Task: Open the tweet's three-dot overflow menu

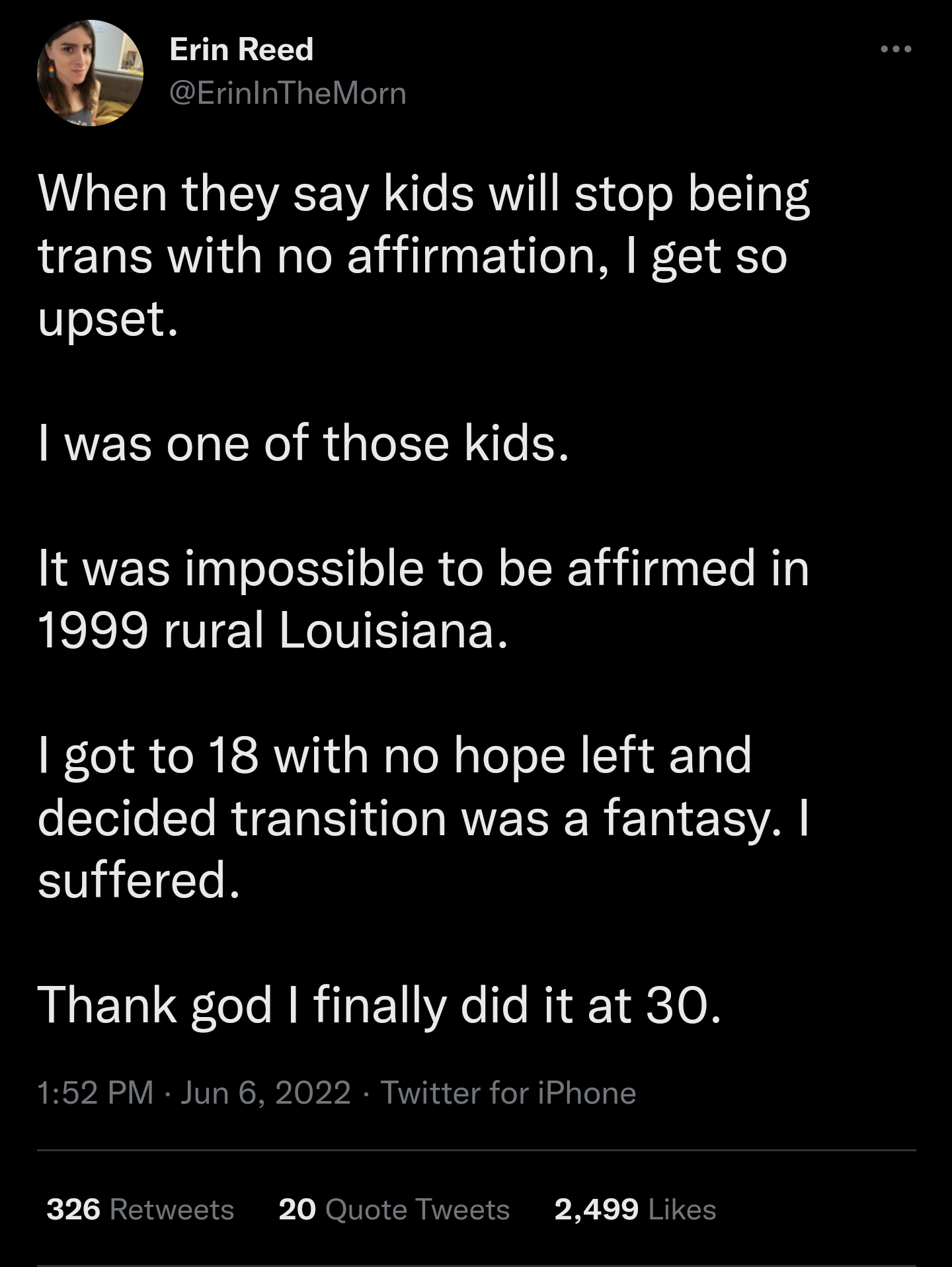Action: coord(896,50)
